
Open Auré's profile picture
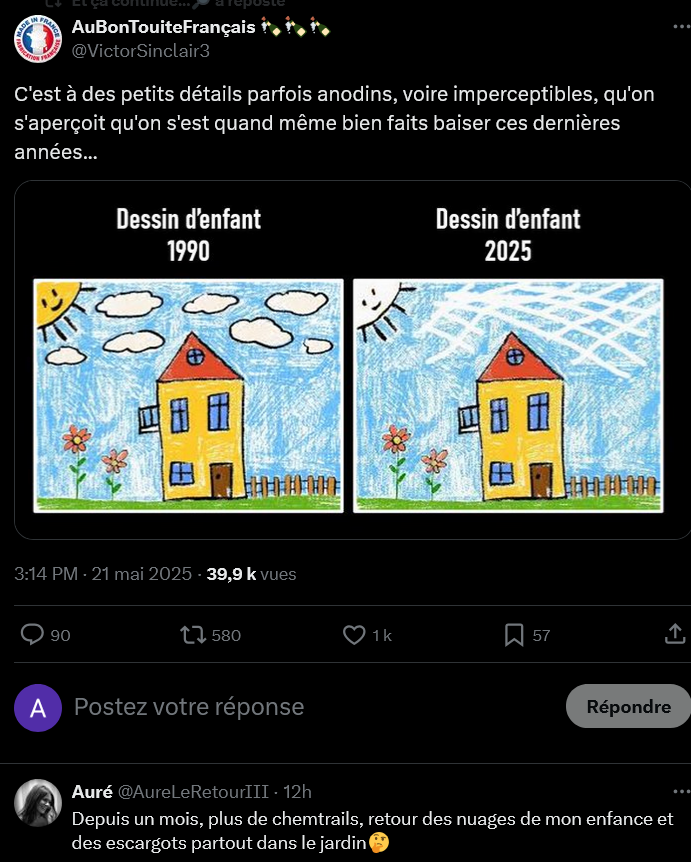pyautogui.click(x=38, y=803)
